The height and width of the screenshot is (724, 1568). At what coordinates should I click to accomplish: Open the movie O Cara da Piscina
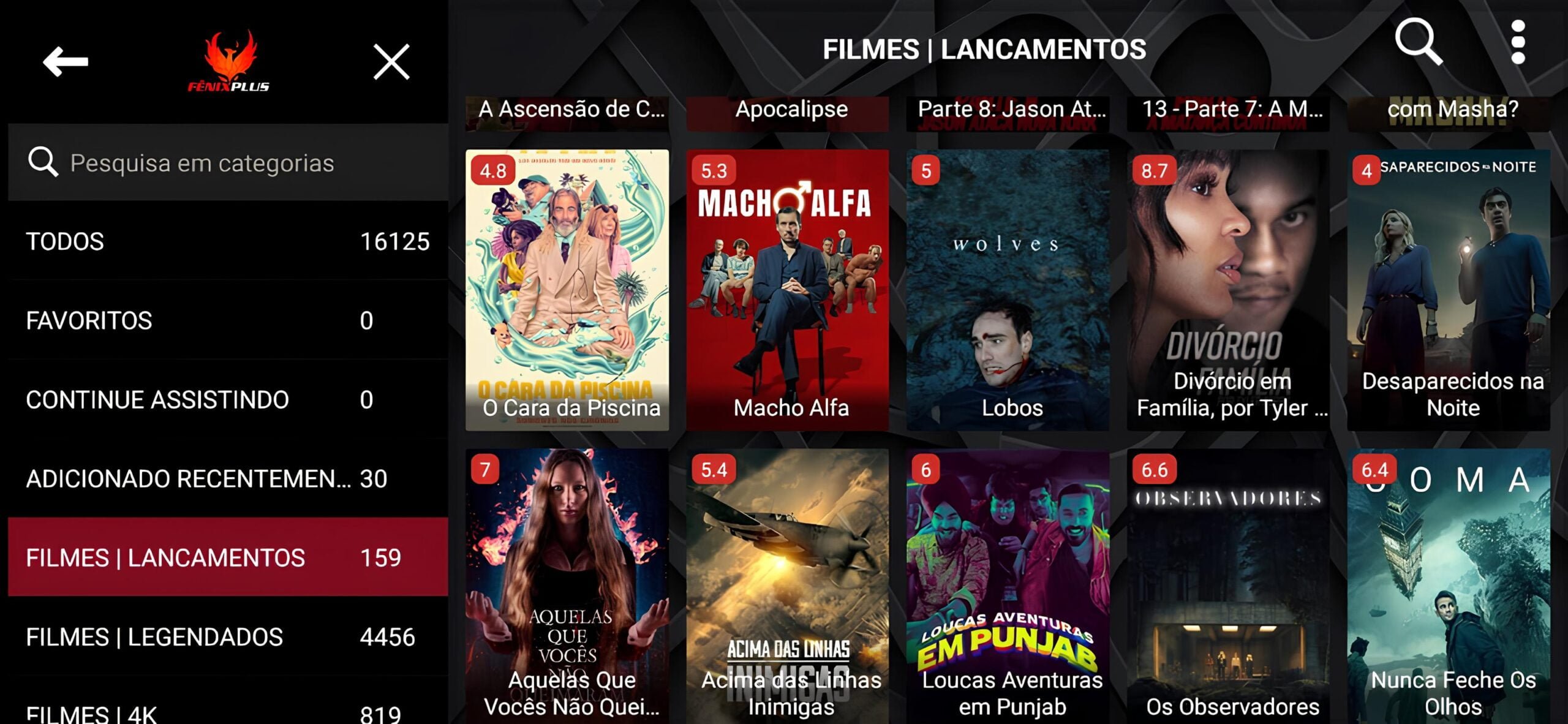coord(567,290)
